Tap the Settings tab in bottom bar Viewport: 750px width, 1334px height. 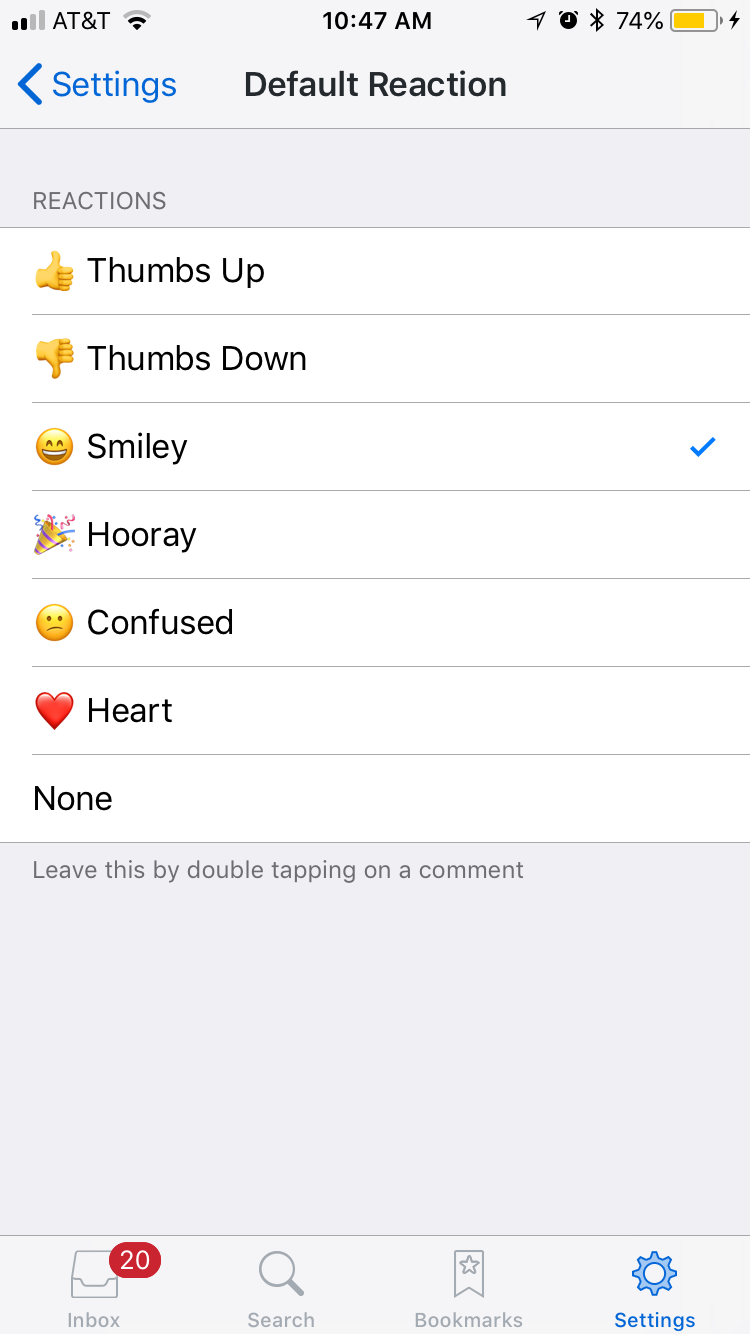(655, 1288)
